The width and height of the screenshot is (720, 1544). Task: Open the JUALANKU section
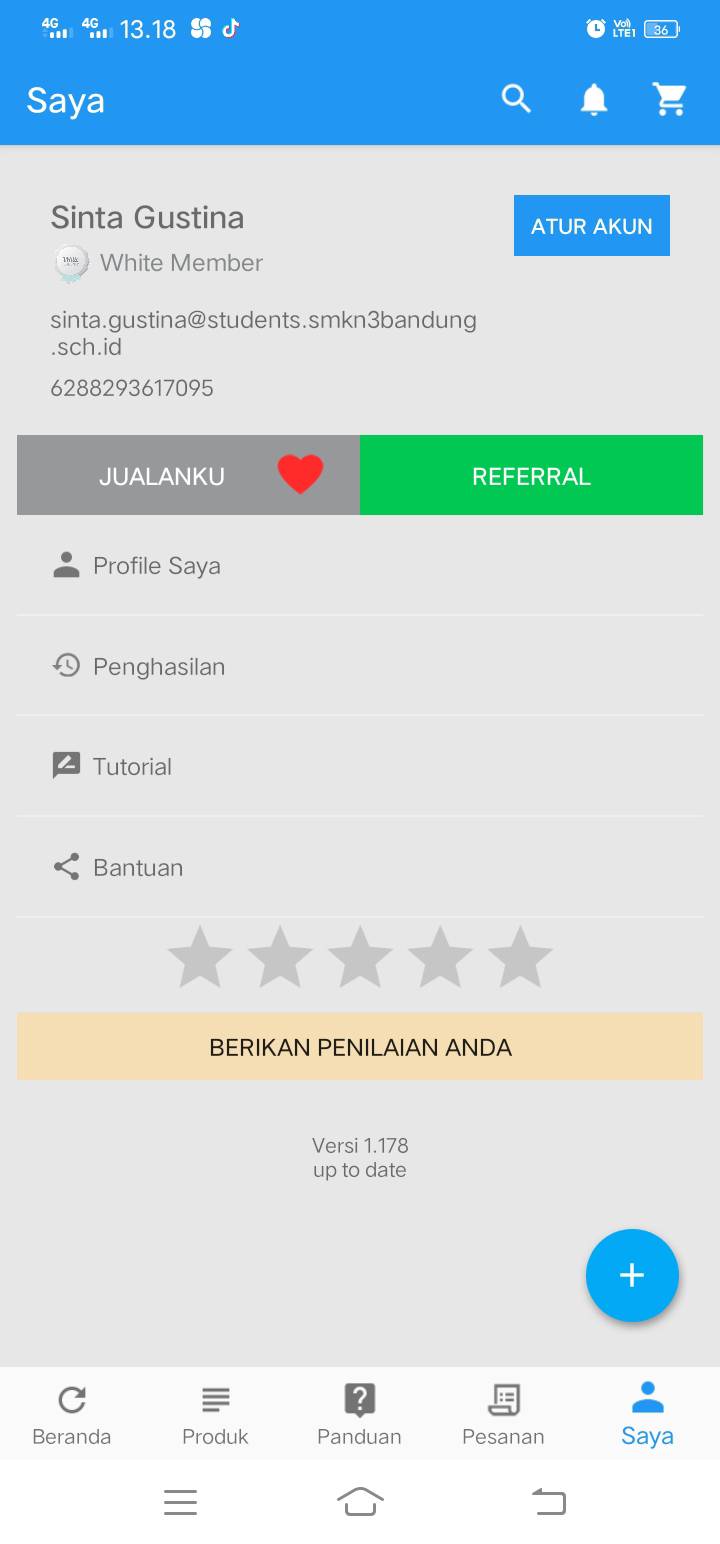click(x=188, y=475)
